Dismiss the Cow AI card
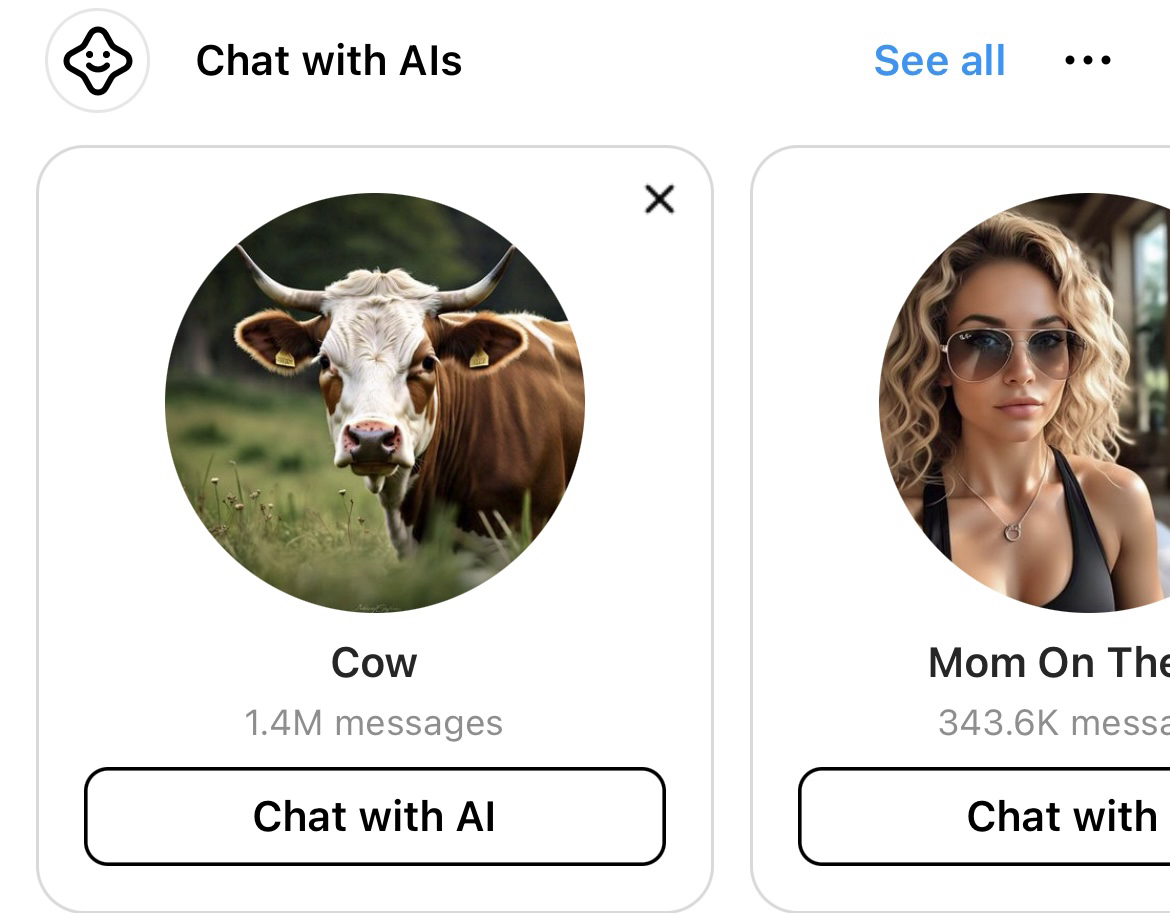1170x919 pixels. [659, 199]
